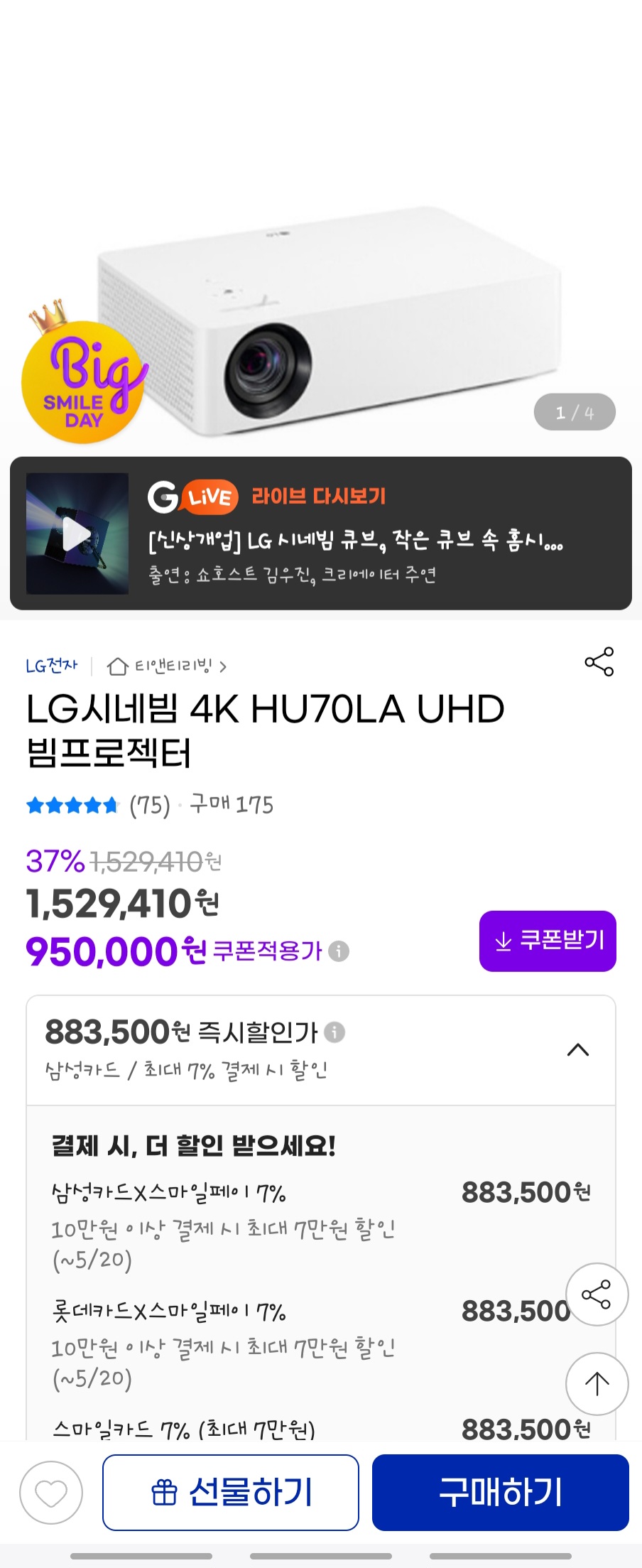Tap 선물하기 to send as gift
The width and height of the screenshot is (642, 1568).
pyautogui.click(x=231, y=1492)
